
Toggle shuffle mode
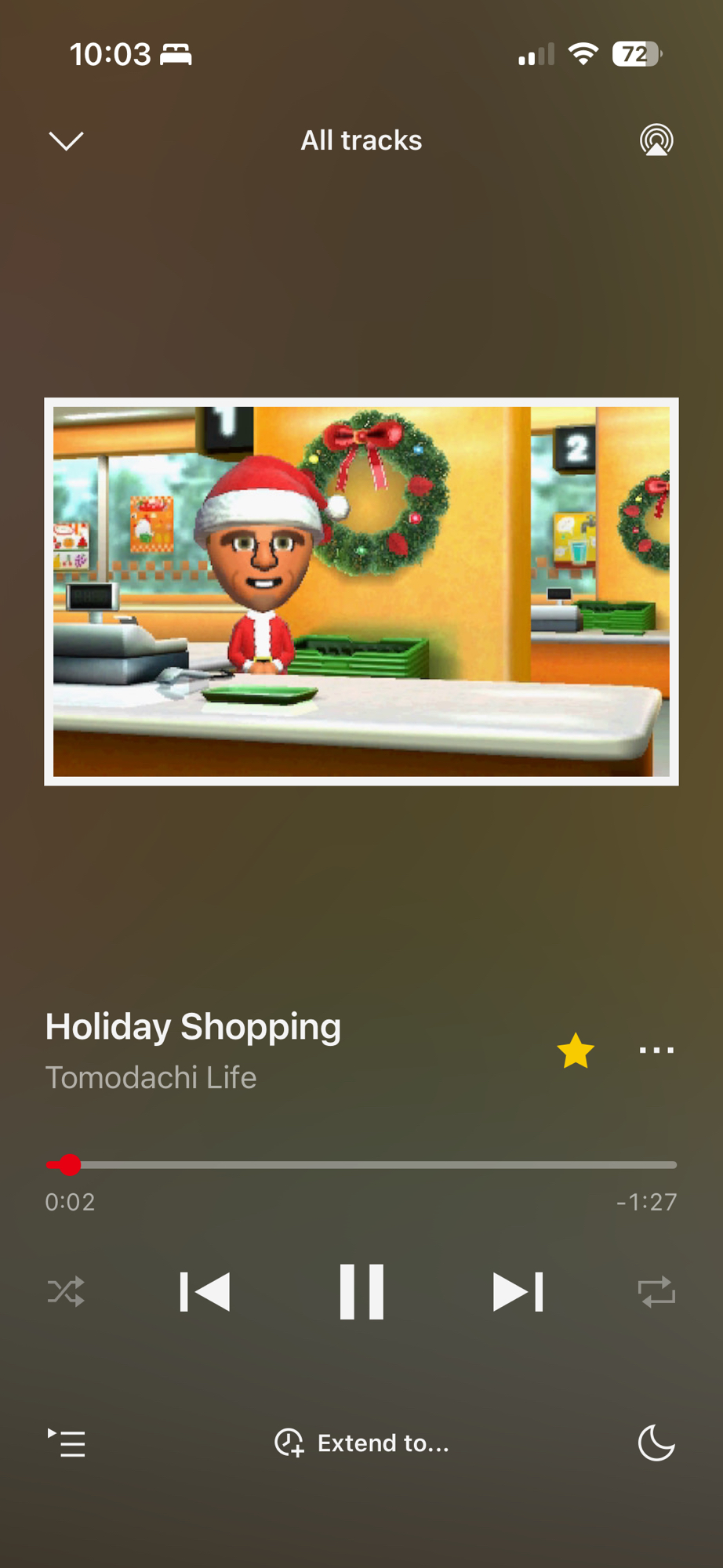(66, 1292)
